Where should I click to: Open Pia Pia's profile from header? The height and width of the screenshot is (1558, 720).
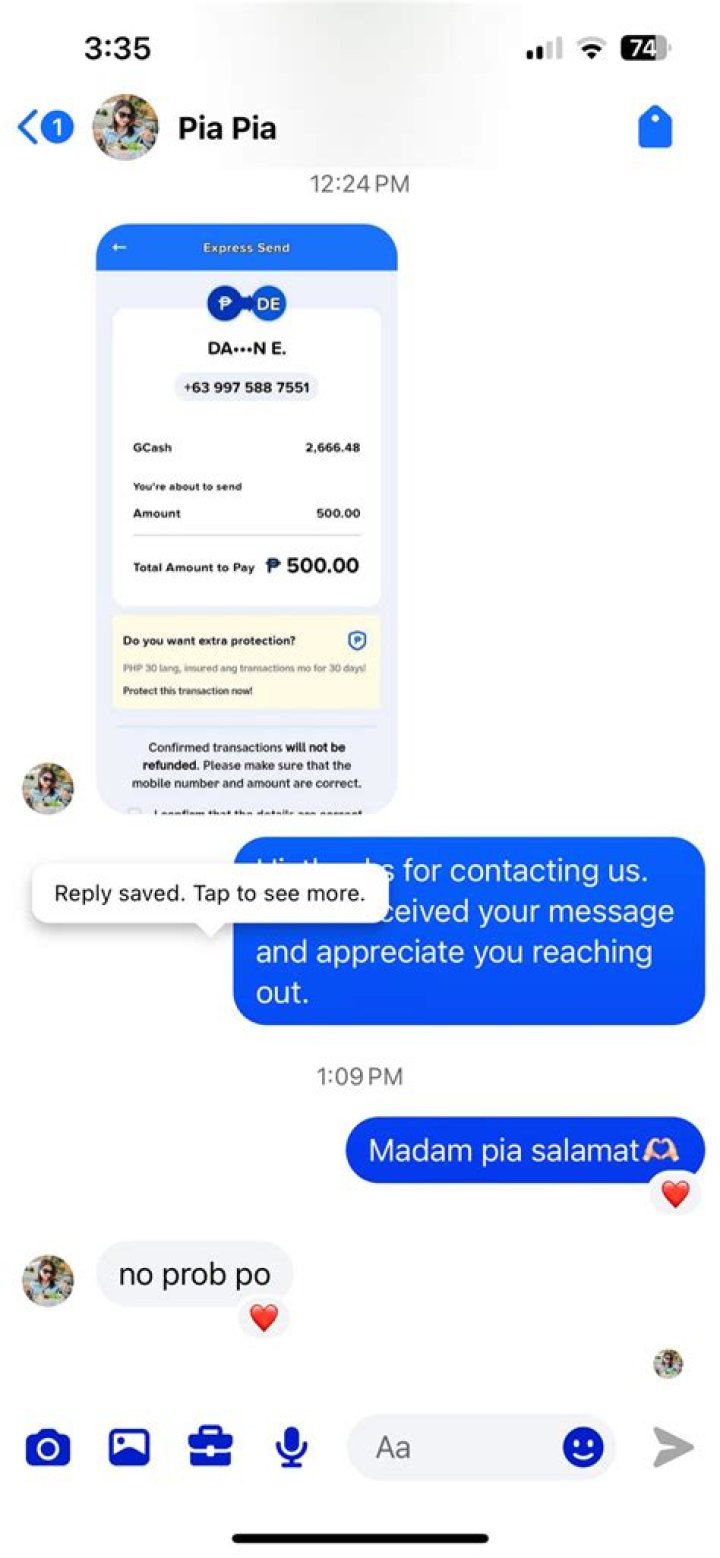tap(226, 128)
